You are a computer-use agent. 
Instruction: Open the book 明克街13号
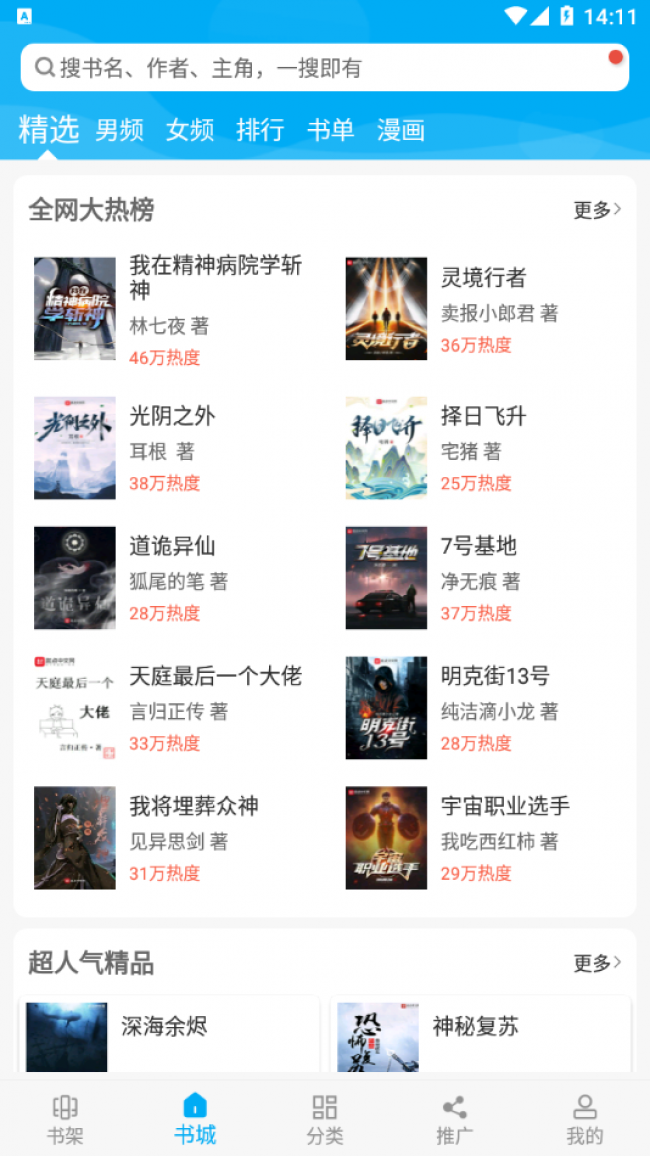(480, 708)
